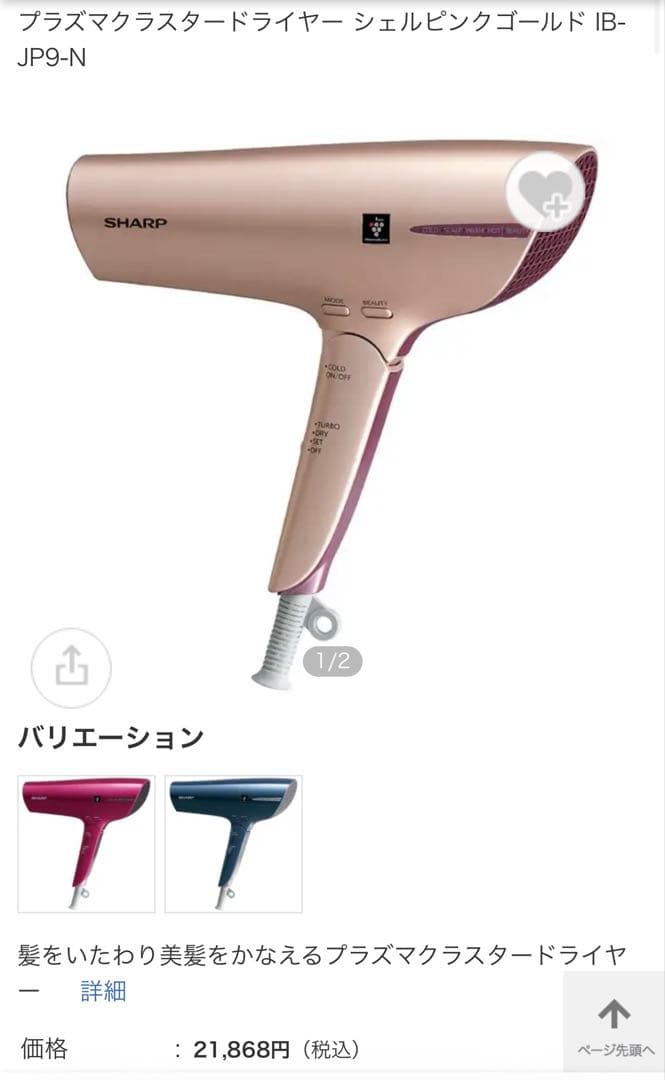Share this hair dryer product

[71, 668]
